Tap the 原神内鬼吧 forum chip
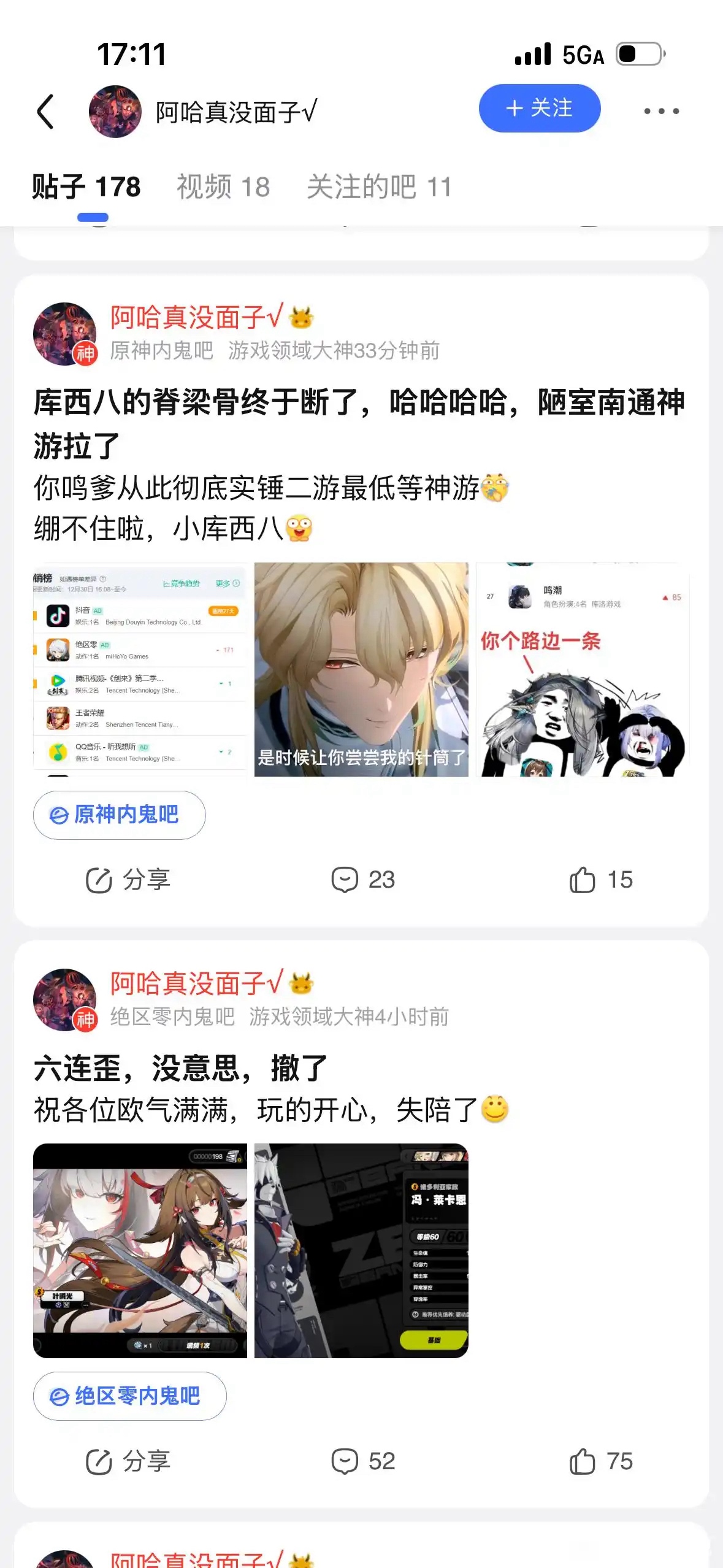The image size is (723, 1568). tap(119, 815)
